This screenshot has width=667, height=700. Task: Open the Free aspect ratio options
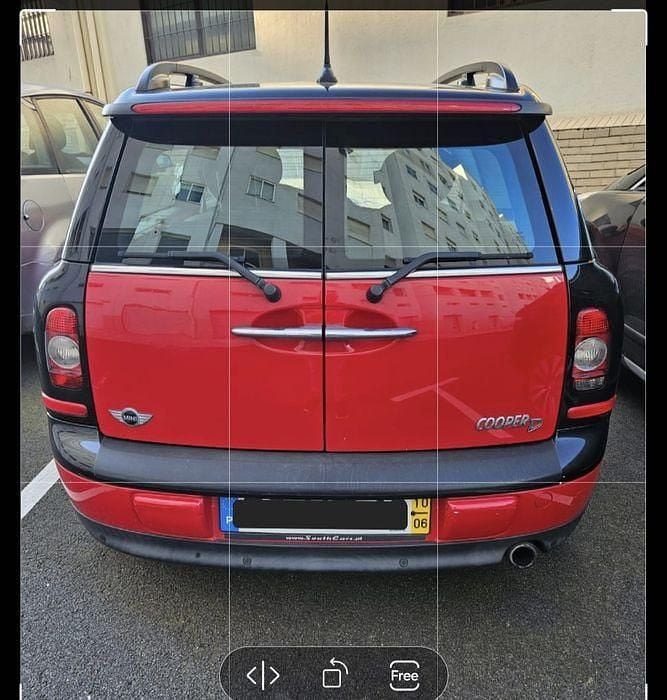[x=404, y=675]
